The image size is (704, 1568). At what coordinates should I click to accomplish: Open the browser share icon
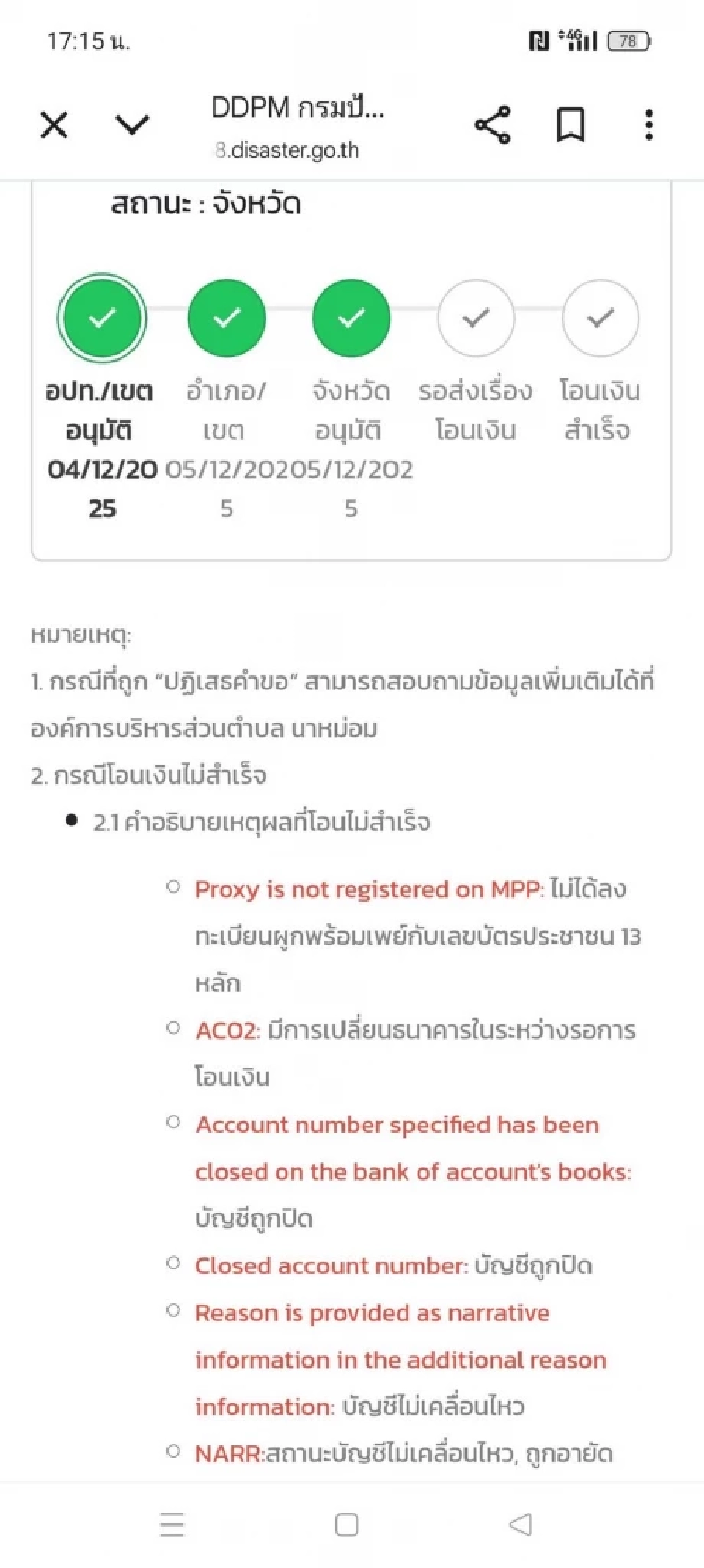pyautogui.click(x=493, y=125)
